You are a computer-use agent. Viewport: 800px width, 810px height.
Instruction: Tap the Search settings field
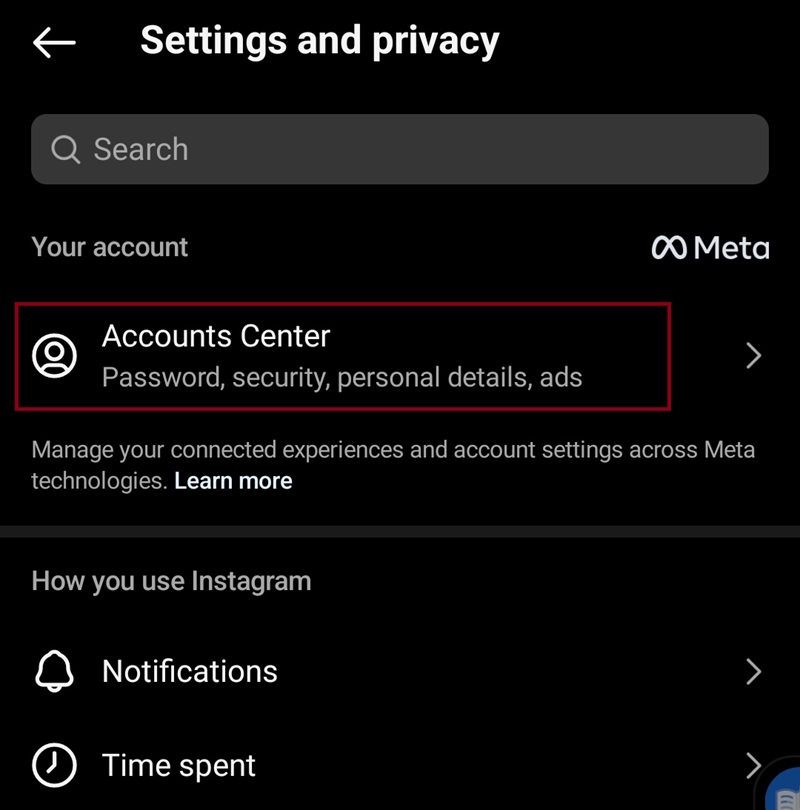pyautogui.click(x=400, y=150)
